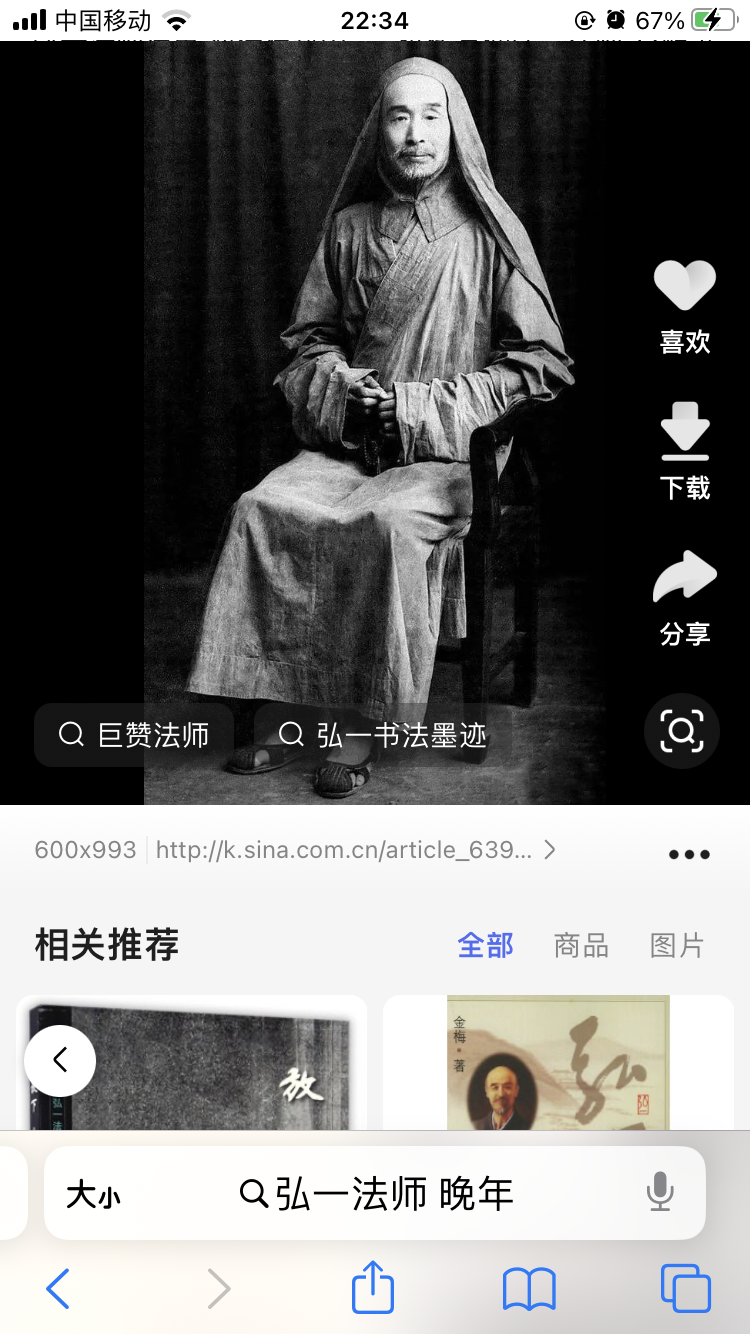Open the image scan search icon
The width and height of the screenshot is (750, 1334).
pyautogui.click(x=681, y=731)
